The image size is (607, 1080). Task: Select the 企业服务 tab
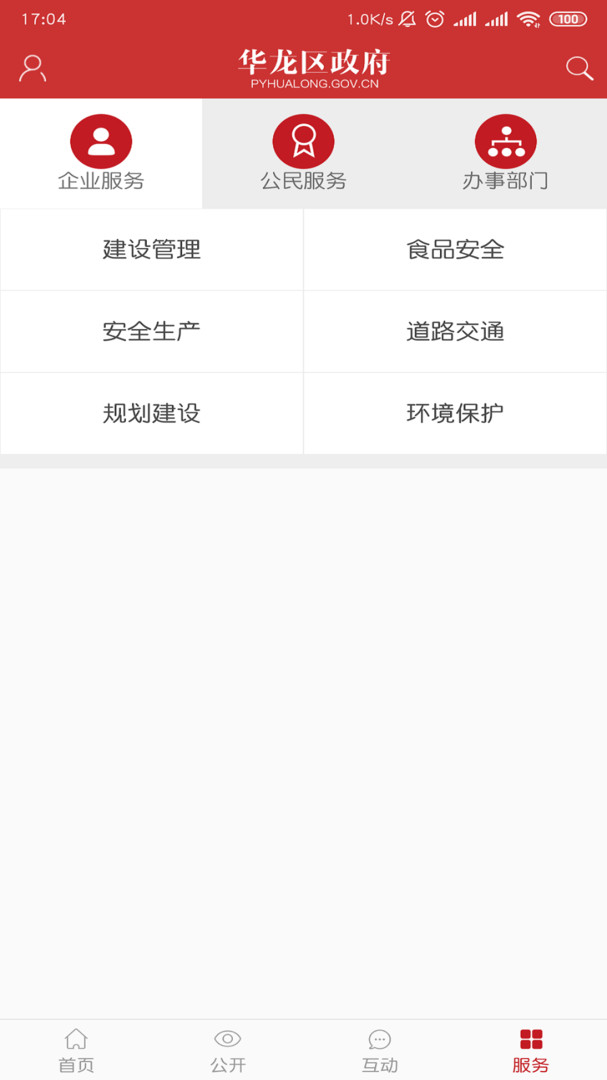pyautogui.click(x=101, y=154)
